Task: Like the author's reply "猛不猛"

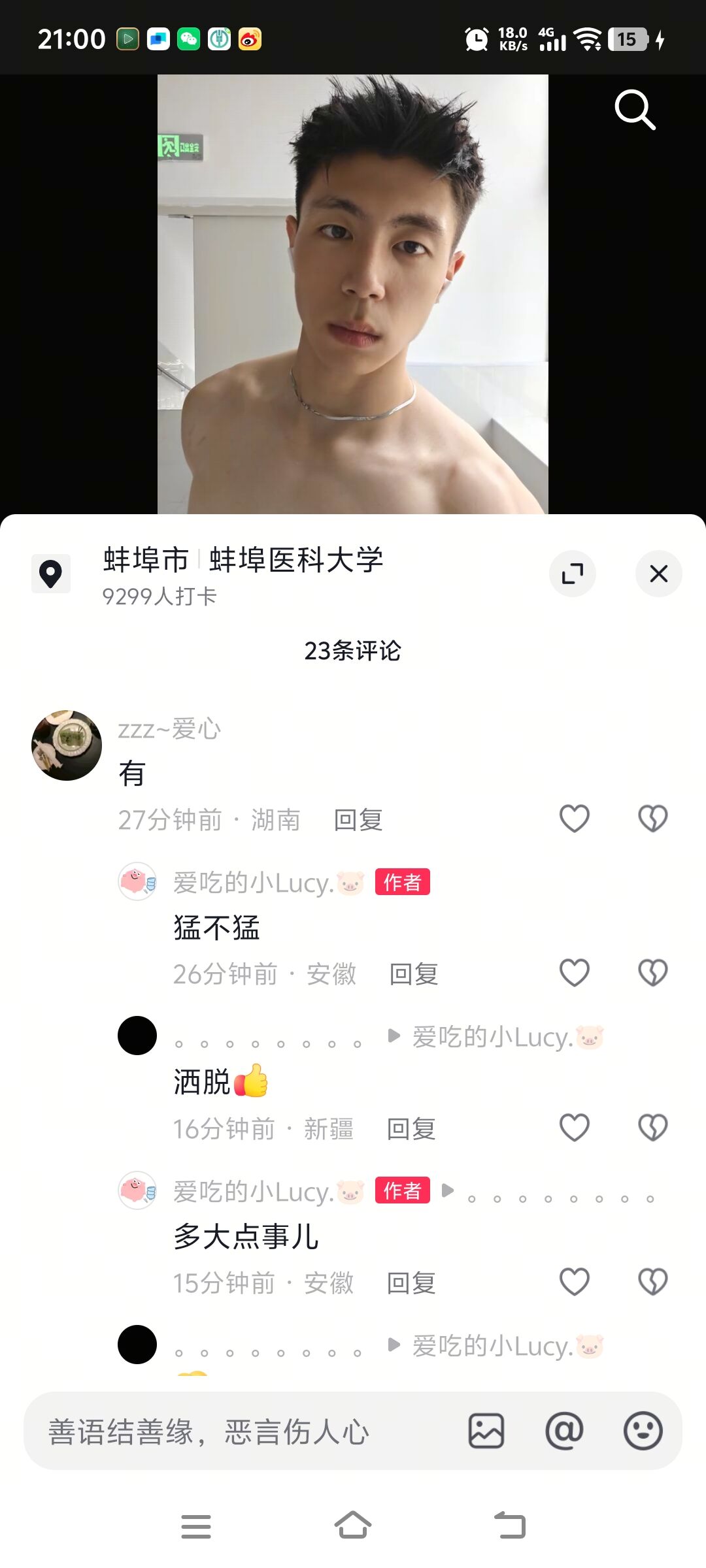Action: [x=575, y=973]
